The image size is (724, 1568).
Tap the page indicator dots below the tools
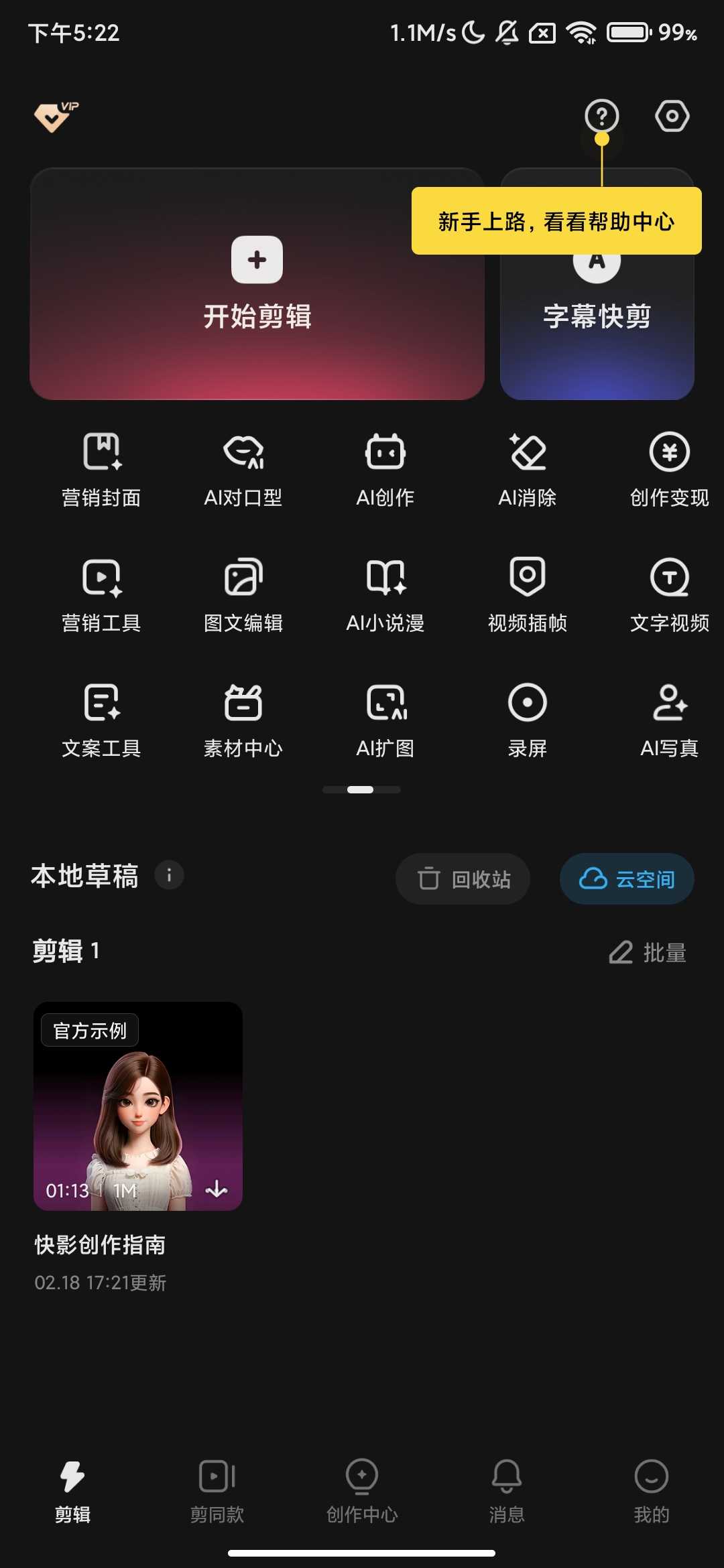pyautogui.click(x=361, y=790)
